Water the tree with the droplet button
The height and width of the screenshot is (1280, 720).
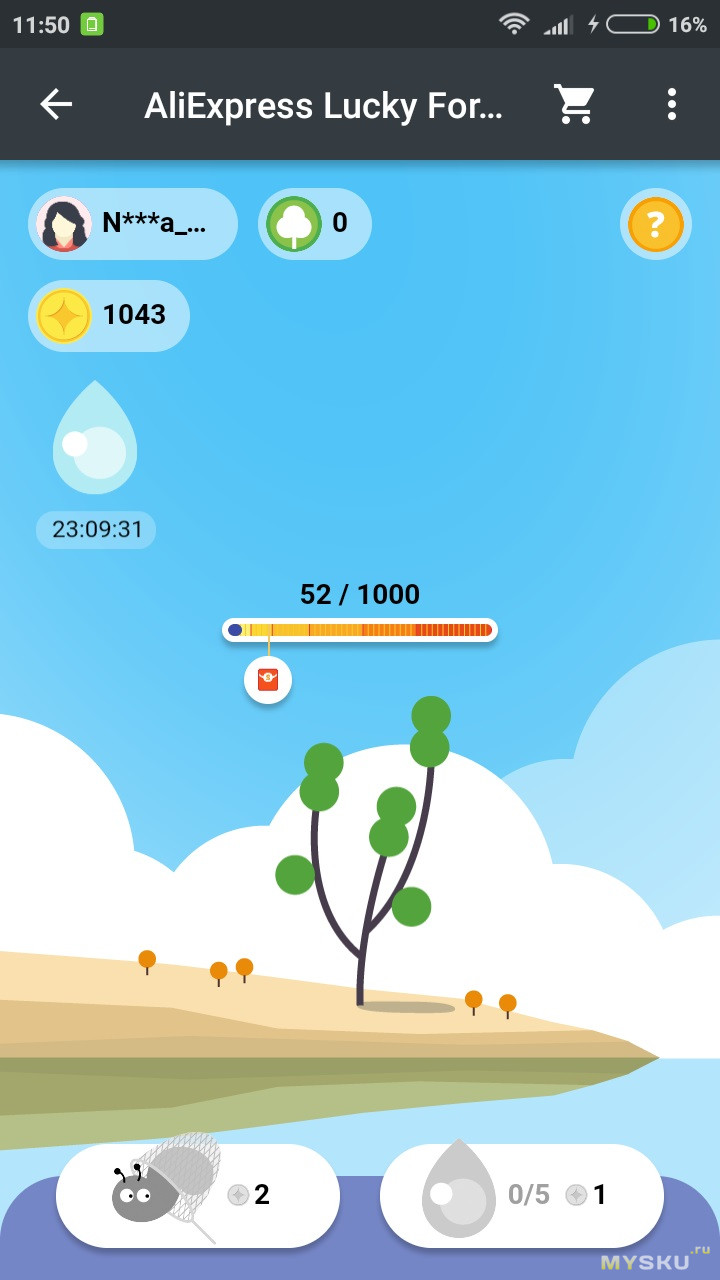click(521, 1195)
